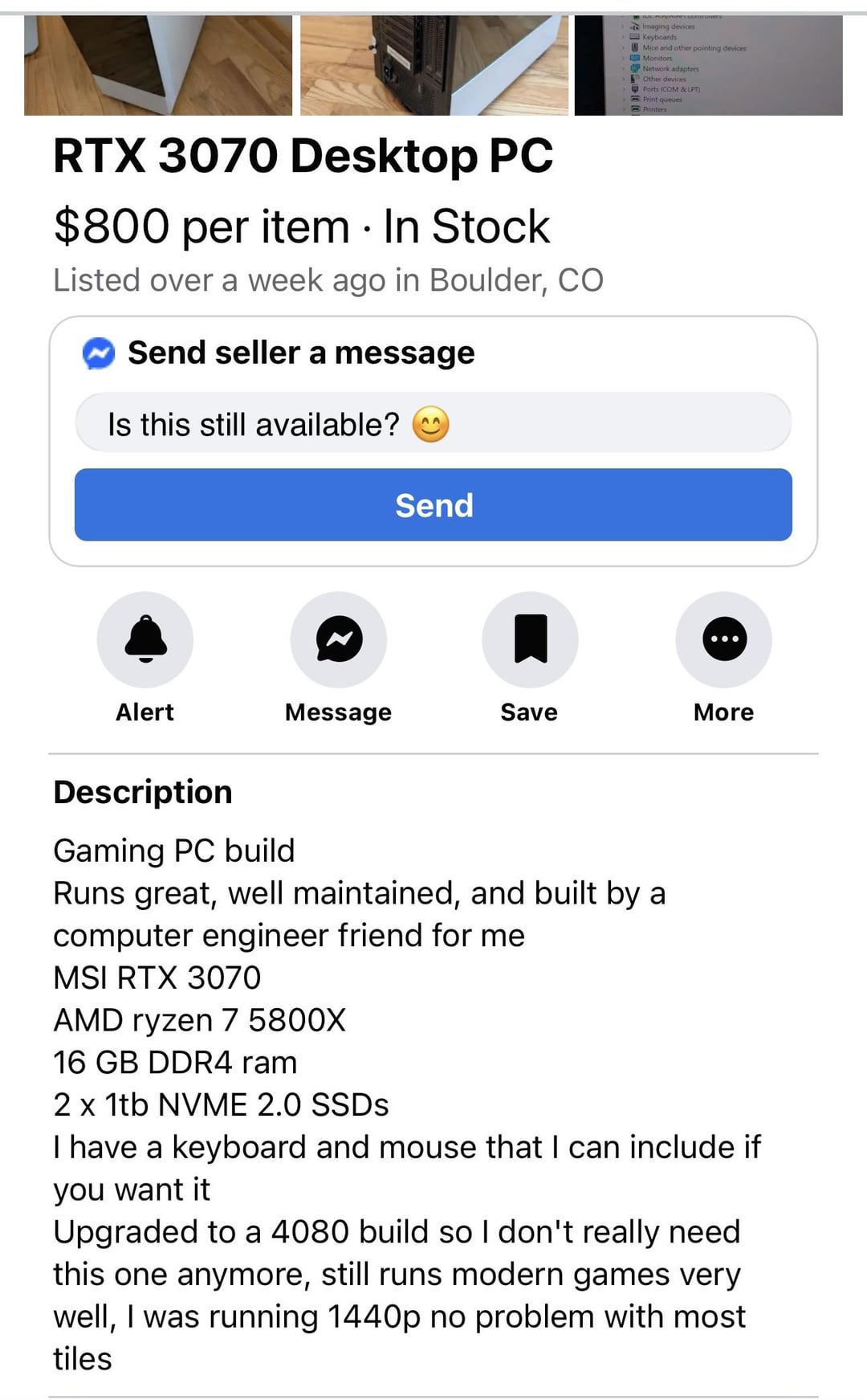Open the More options menu
This screenshot has width=867, height=1400.
coord(724,639)
